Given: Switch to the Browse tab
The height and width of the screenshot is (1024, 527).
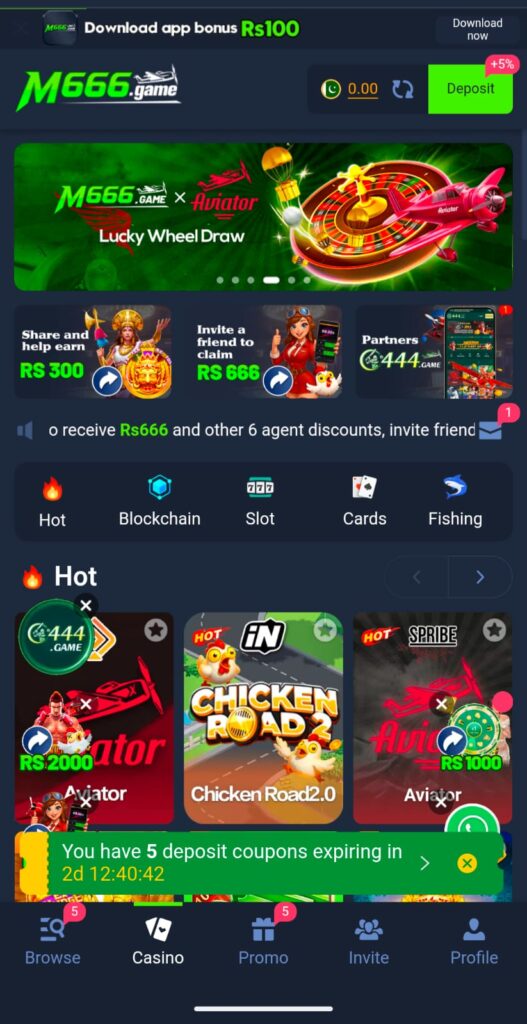Looking at the screenshot, I should pos(52,941).
